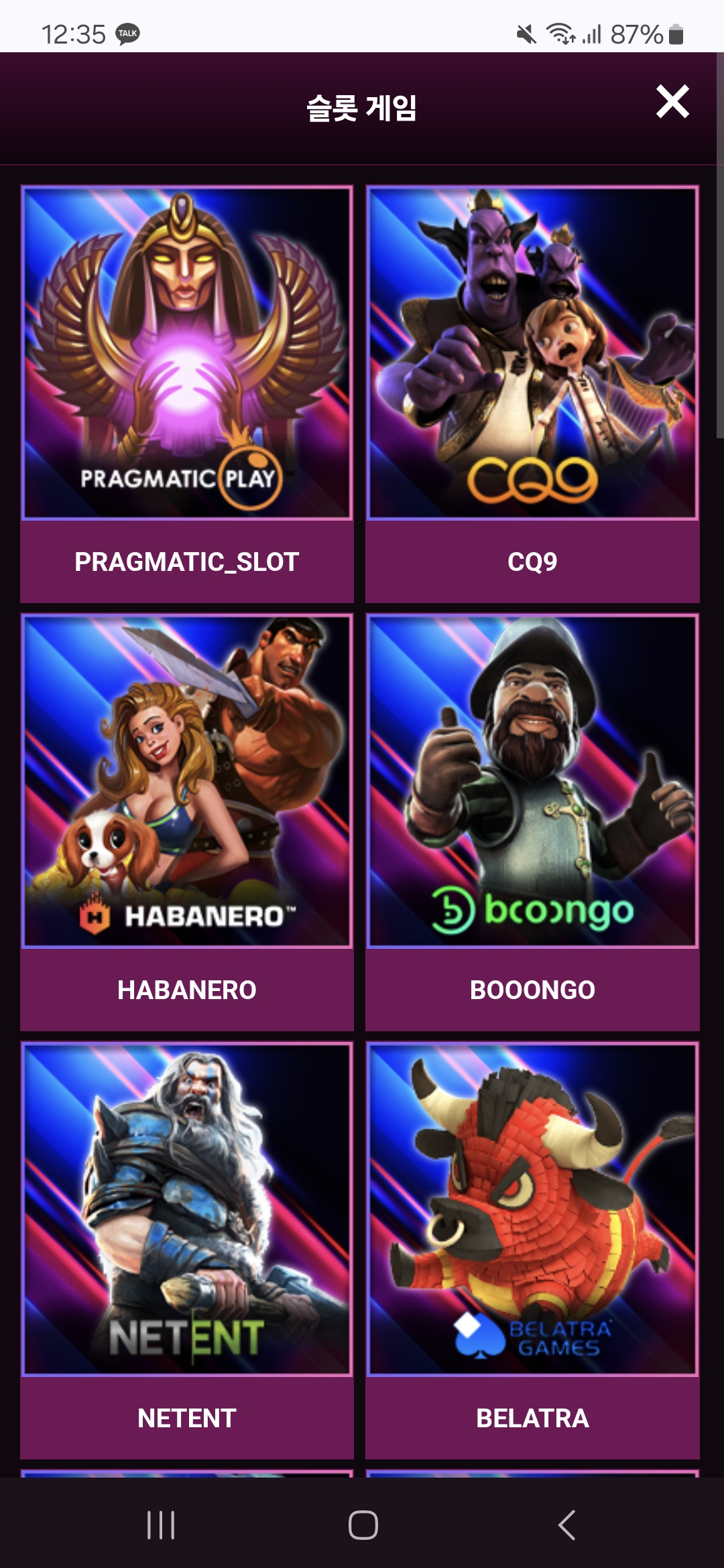
Task: Open recent apps from navigation bar
Action: (x=161, y=1526)
